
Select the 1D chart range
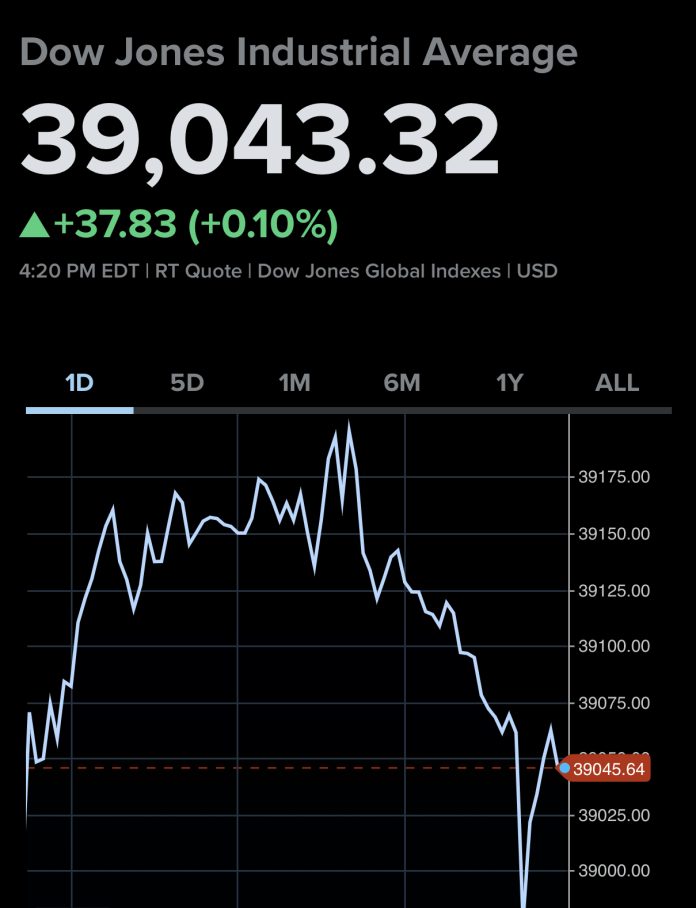pos(79,383)
